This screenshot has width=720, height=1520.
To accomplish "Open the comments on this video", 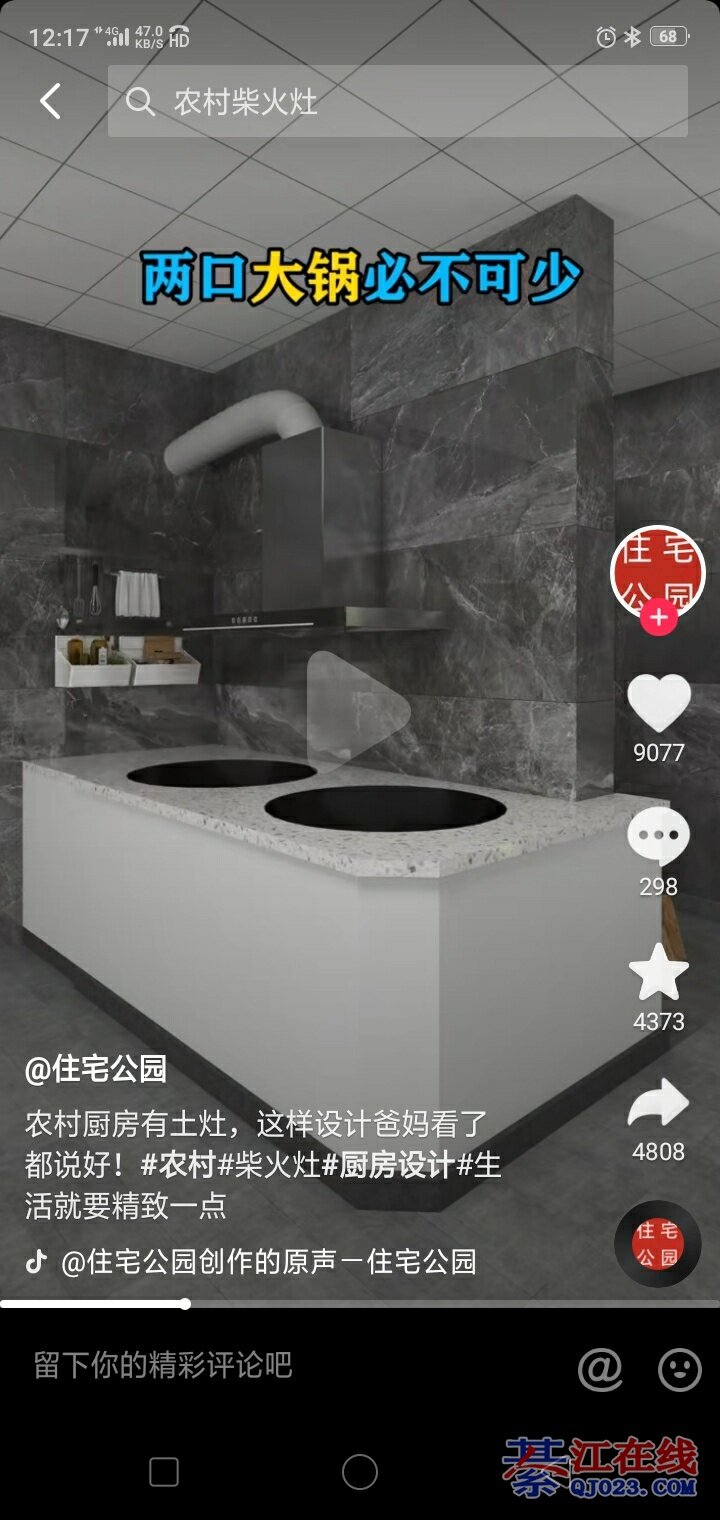I will [658, 836].
